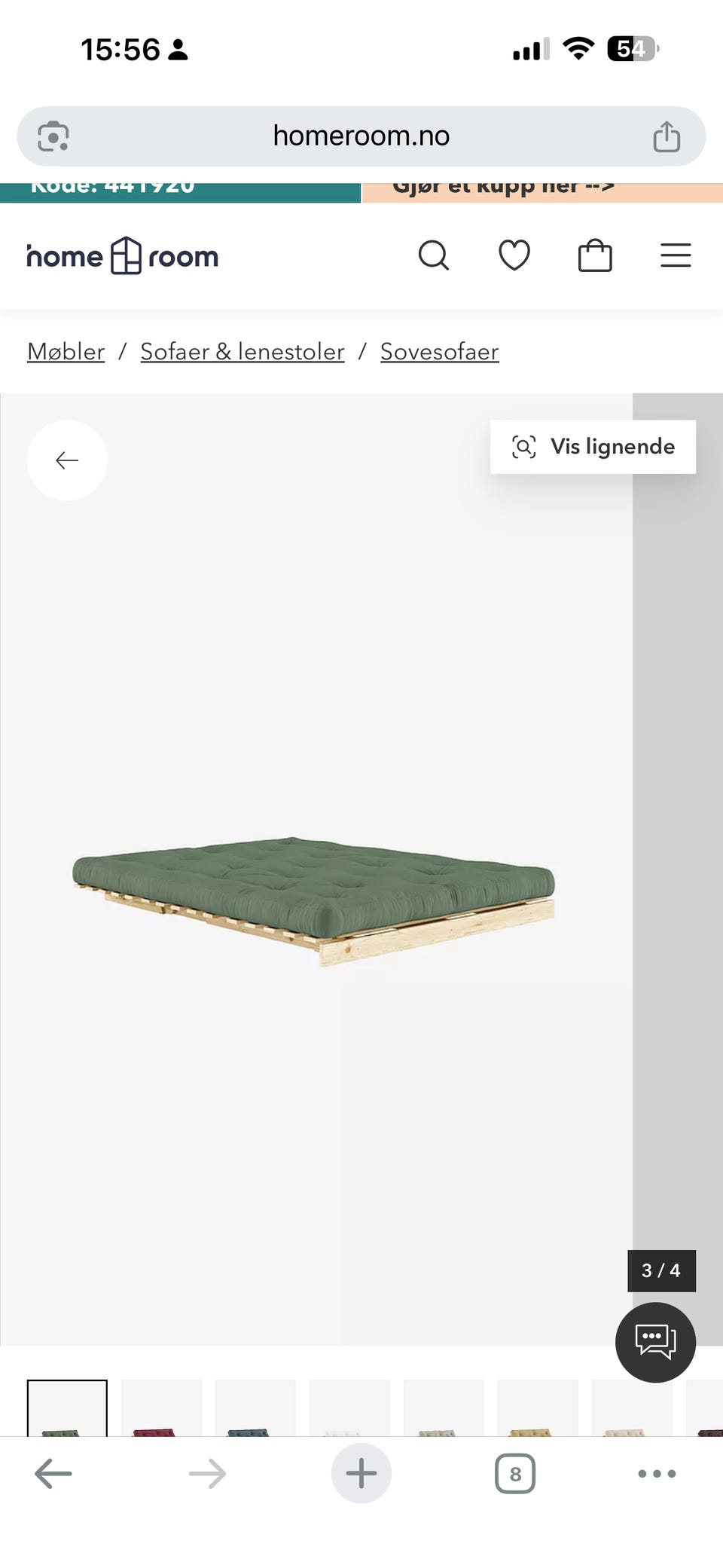Open the live chat bubble
The height and width of the screenshot is (1568, 723).
655,1342
